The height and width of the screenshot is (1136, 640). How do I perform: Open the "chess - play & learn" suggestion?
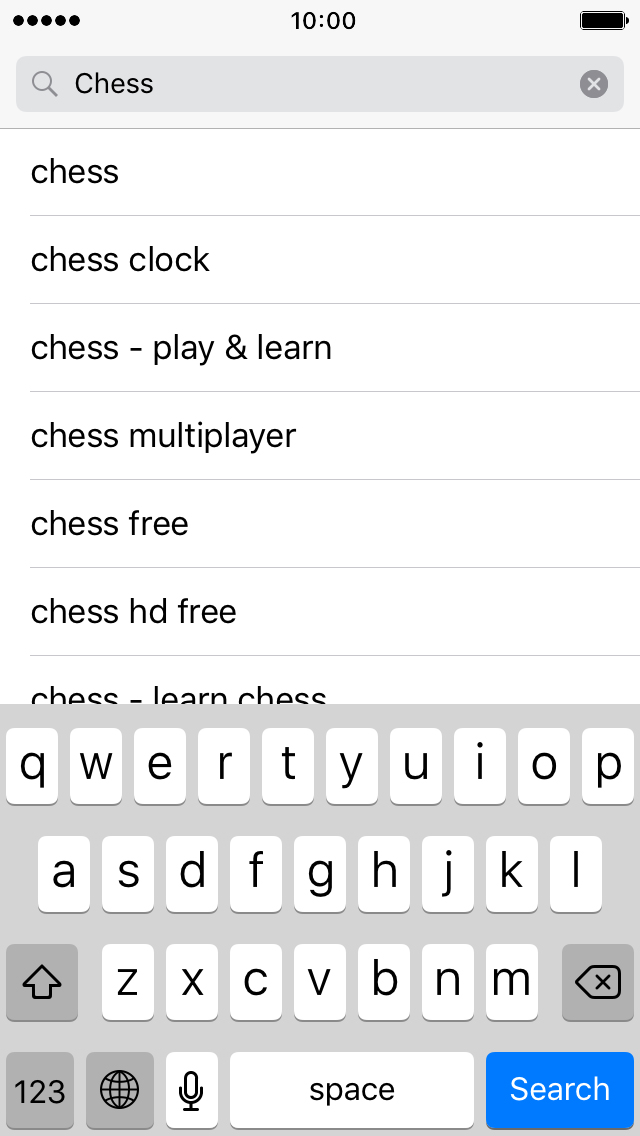tap(320, 348)
